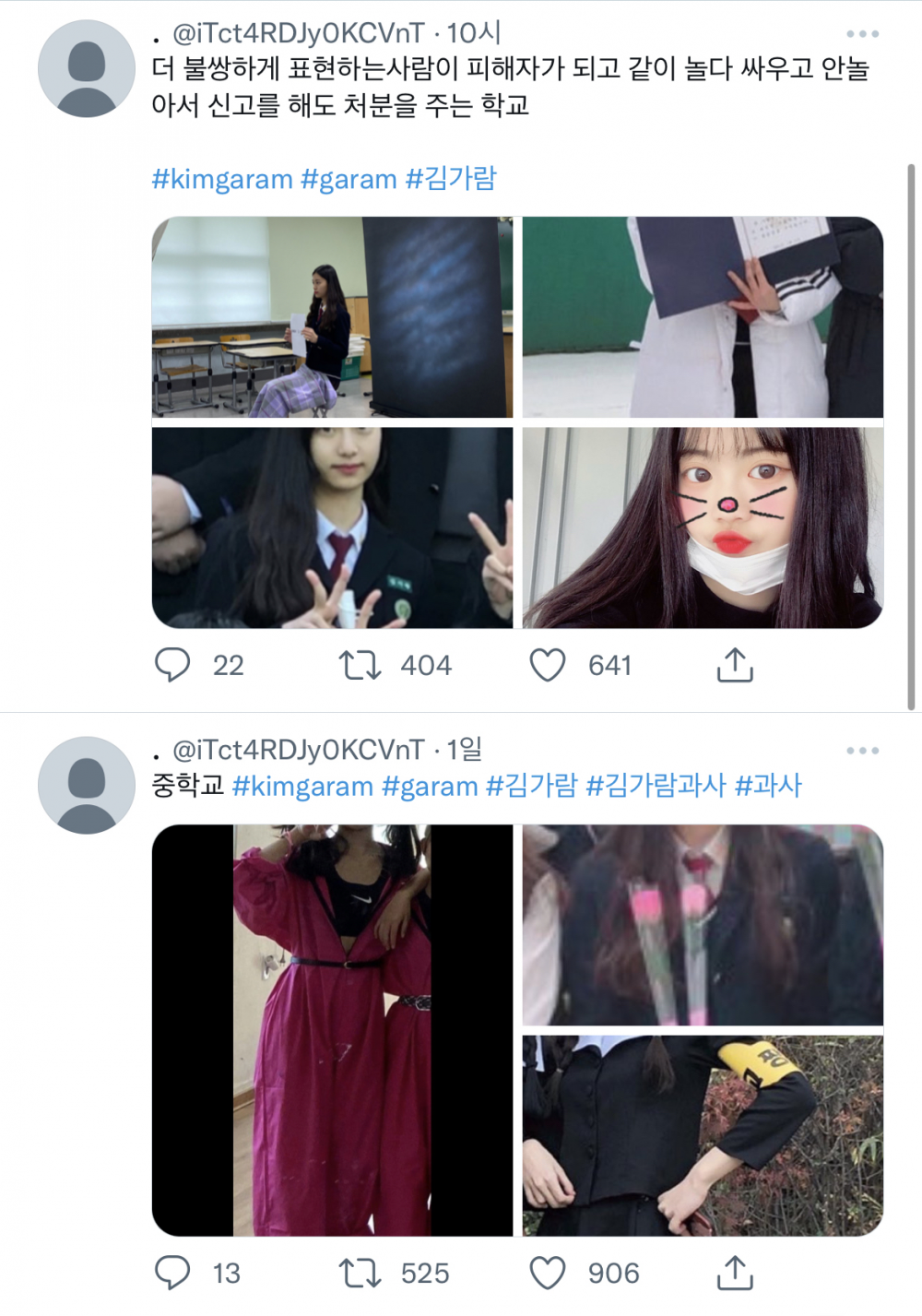
Task: Open the #kimgaram hashtag in the 10시 tweet
Action: (x=222, y=179)
